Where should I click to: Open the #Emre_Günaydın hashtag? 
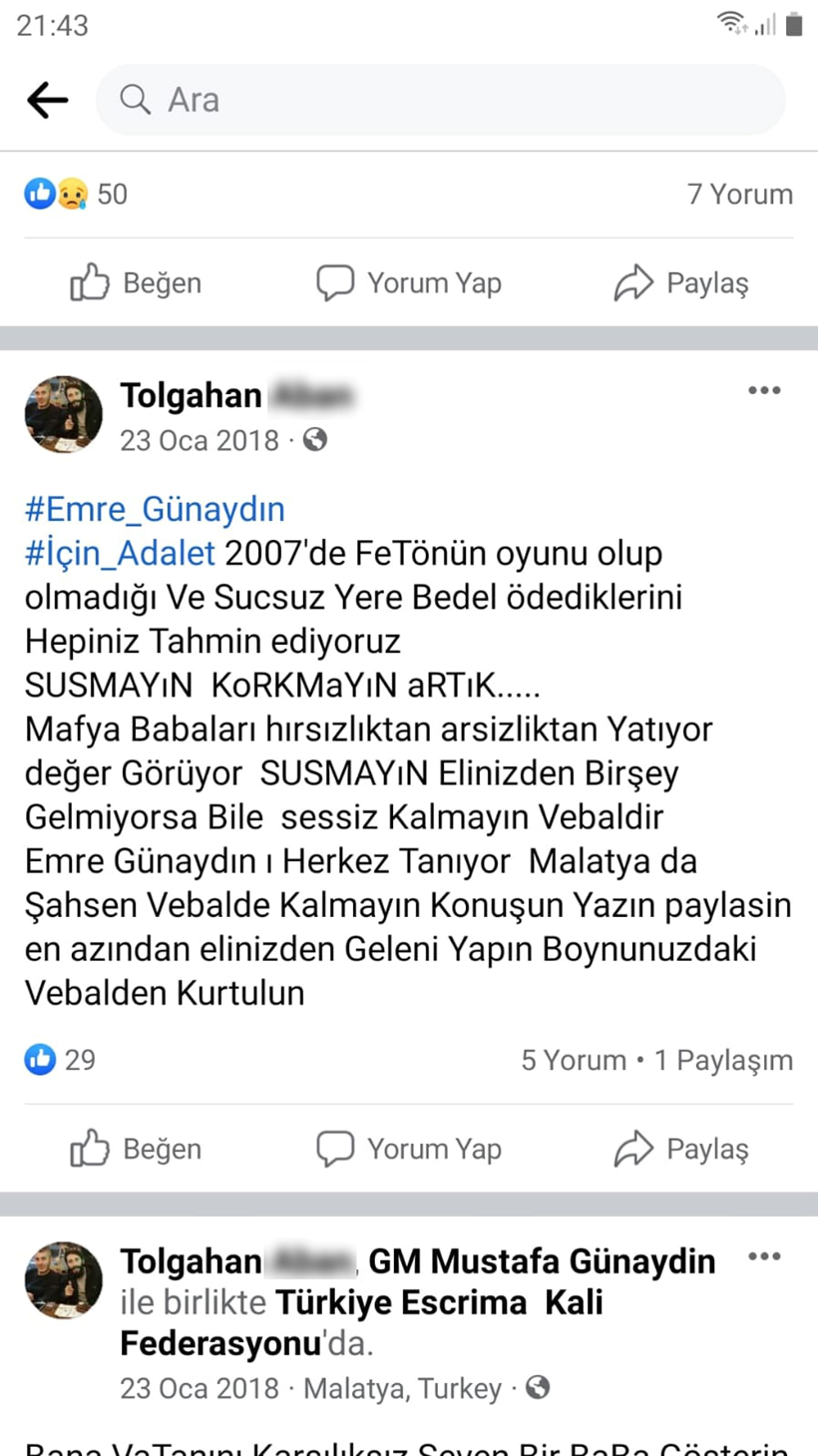pyautogui.click(x=155, y=509)
